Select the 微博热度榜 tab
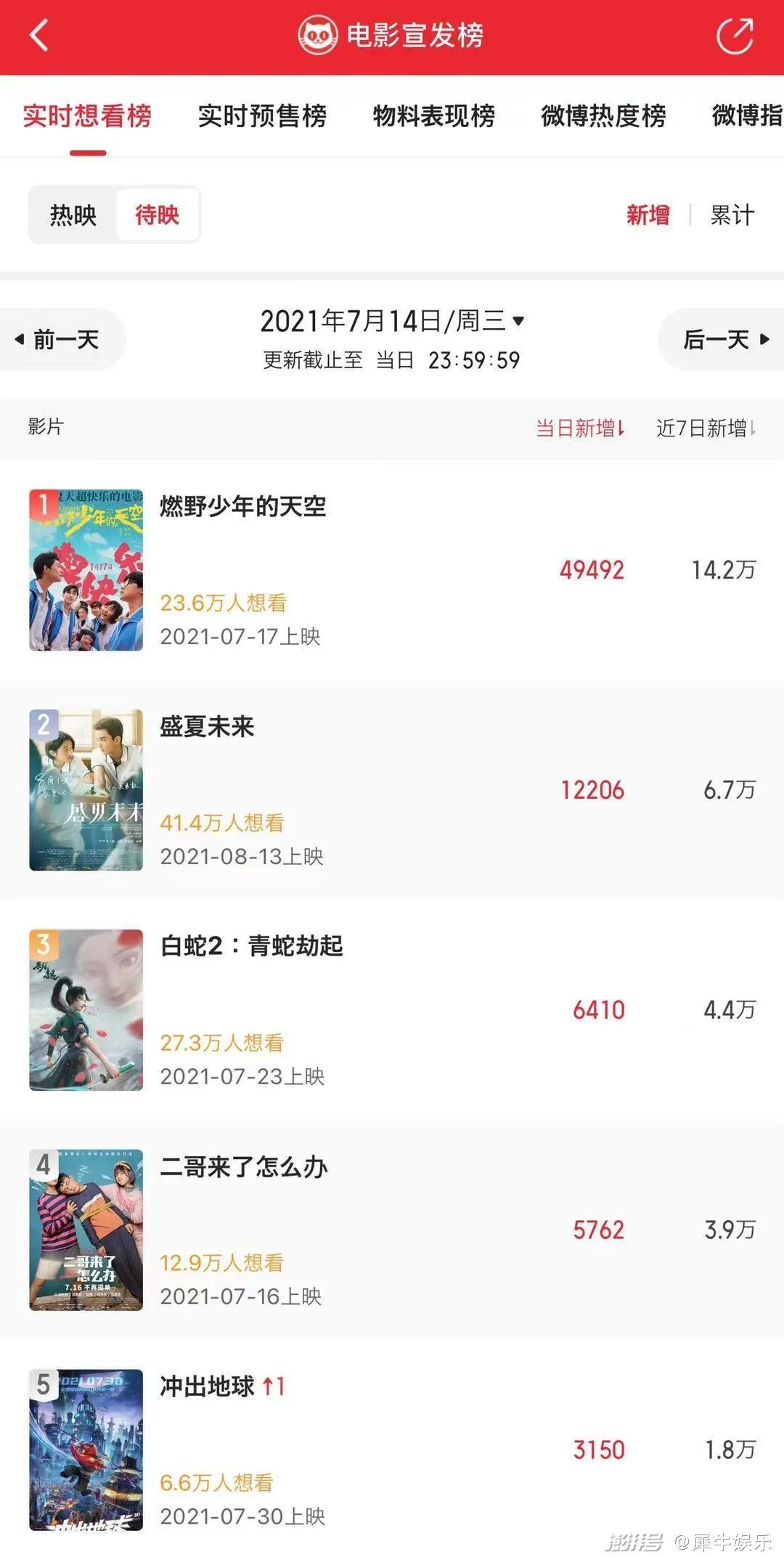 point(603,116)
